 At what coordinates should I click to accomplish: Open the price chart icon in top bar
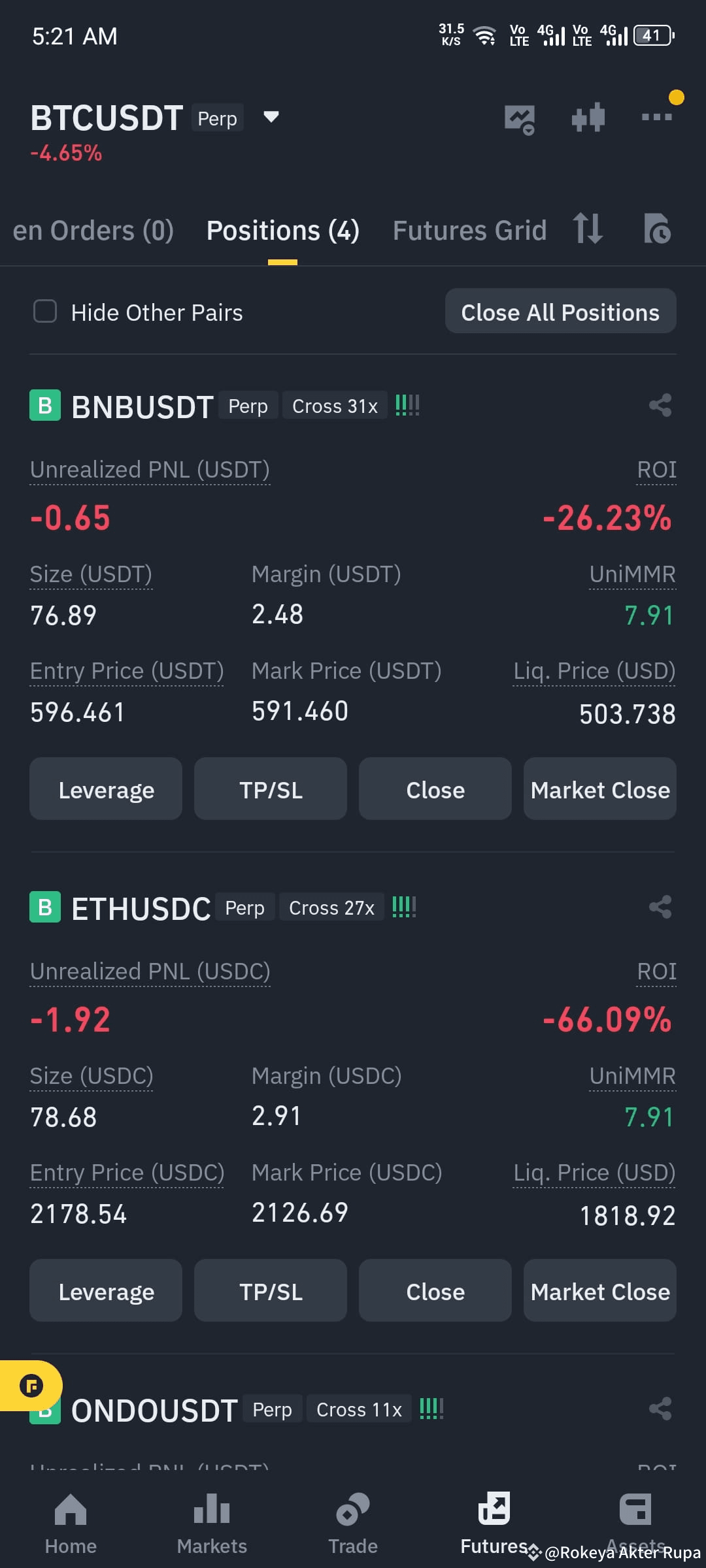pyautogui.click(x=520, y=118)
